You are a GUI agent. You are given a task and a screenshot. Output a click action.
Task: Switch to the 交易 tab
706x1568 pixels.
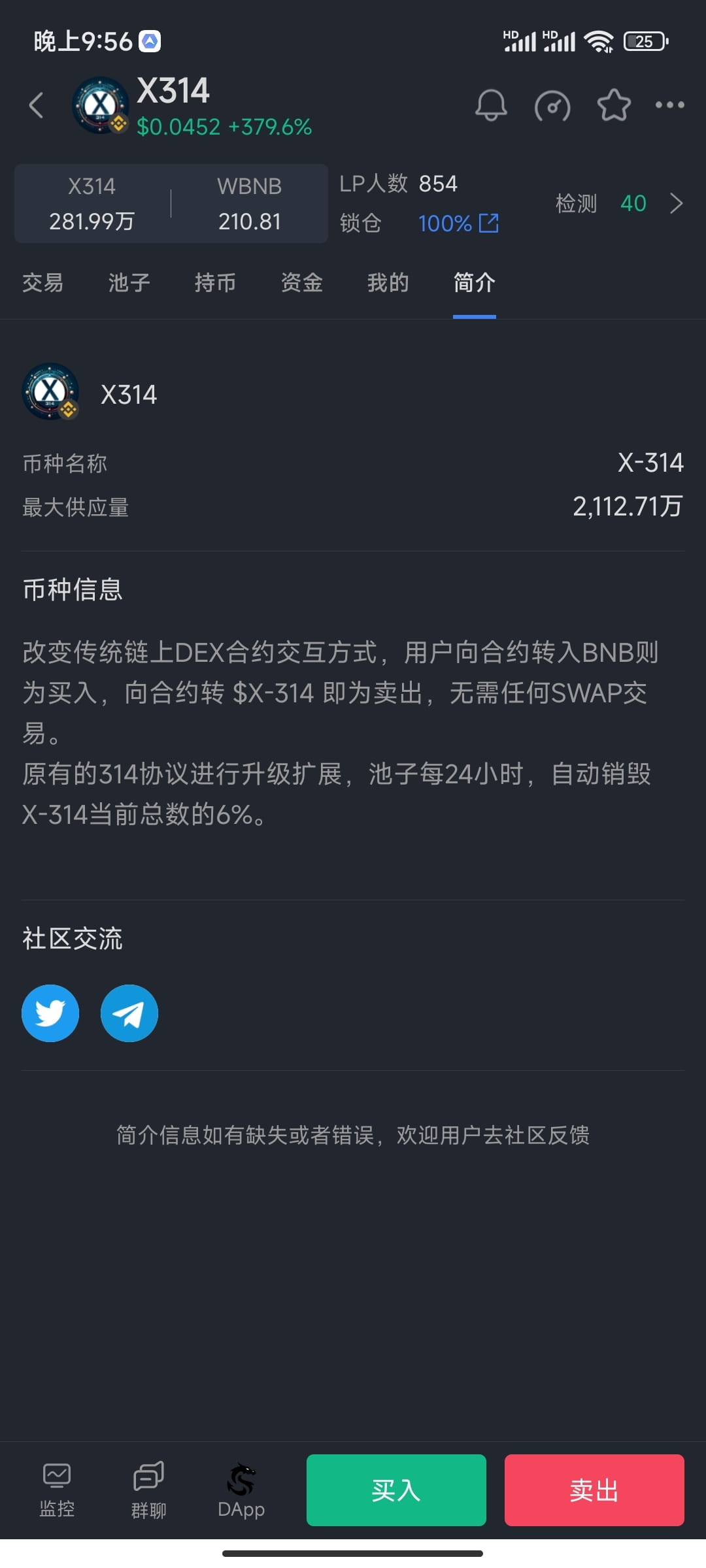coord(43,283)
